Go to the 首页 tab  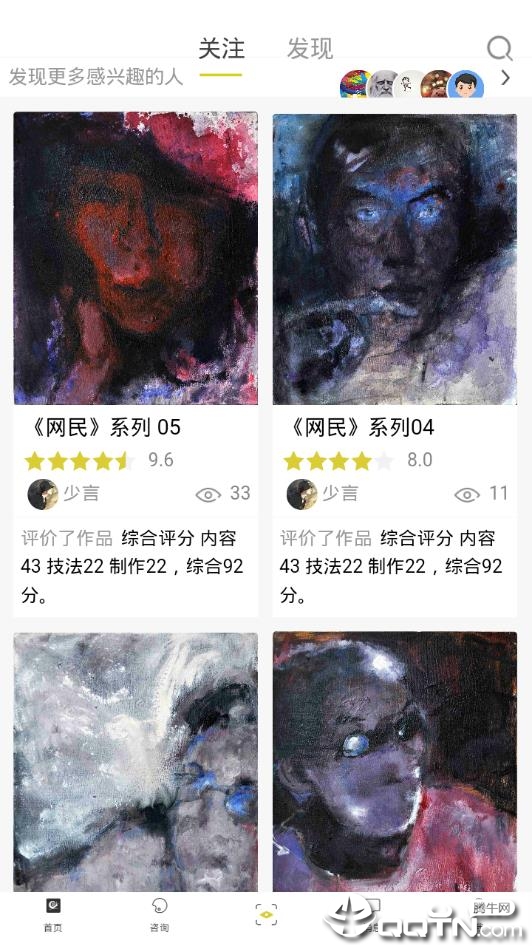pos(53,915)
